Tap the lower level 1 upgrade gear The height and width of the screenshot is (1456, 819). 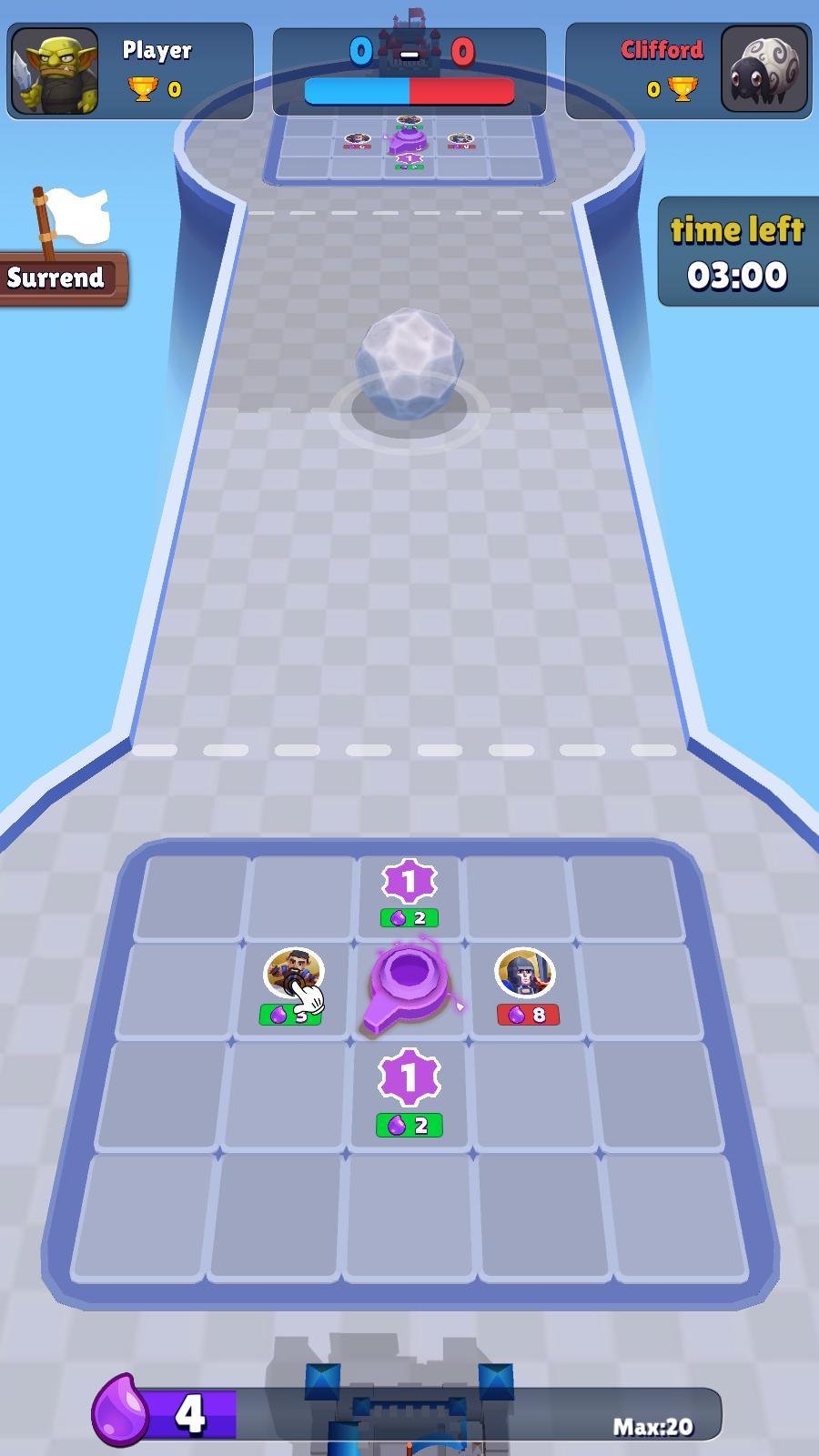click(409, 1077)
